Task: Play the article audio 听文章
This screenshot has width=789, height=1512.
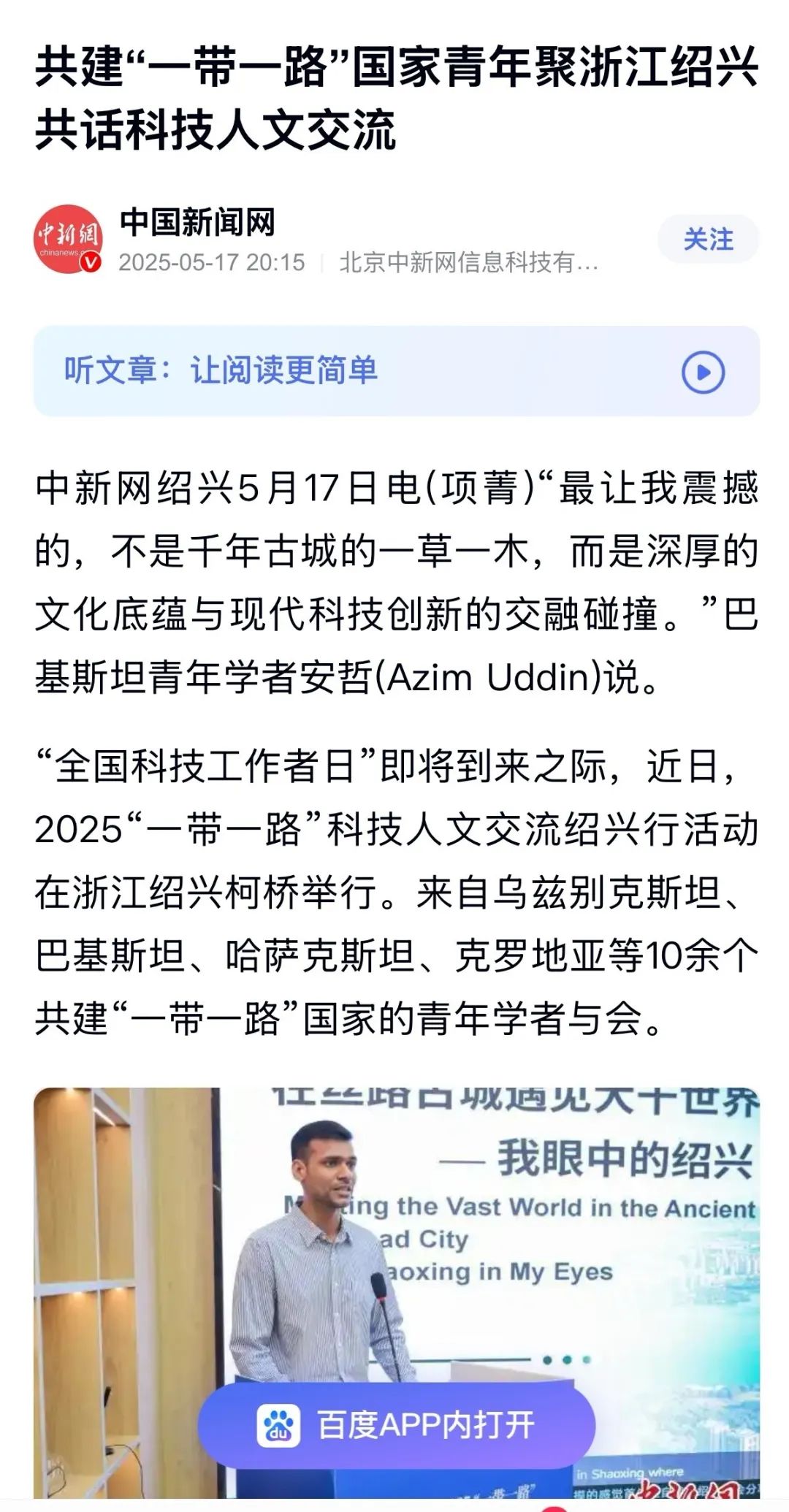Action: pyautogui.click(x=702, y=373)
